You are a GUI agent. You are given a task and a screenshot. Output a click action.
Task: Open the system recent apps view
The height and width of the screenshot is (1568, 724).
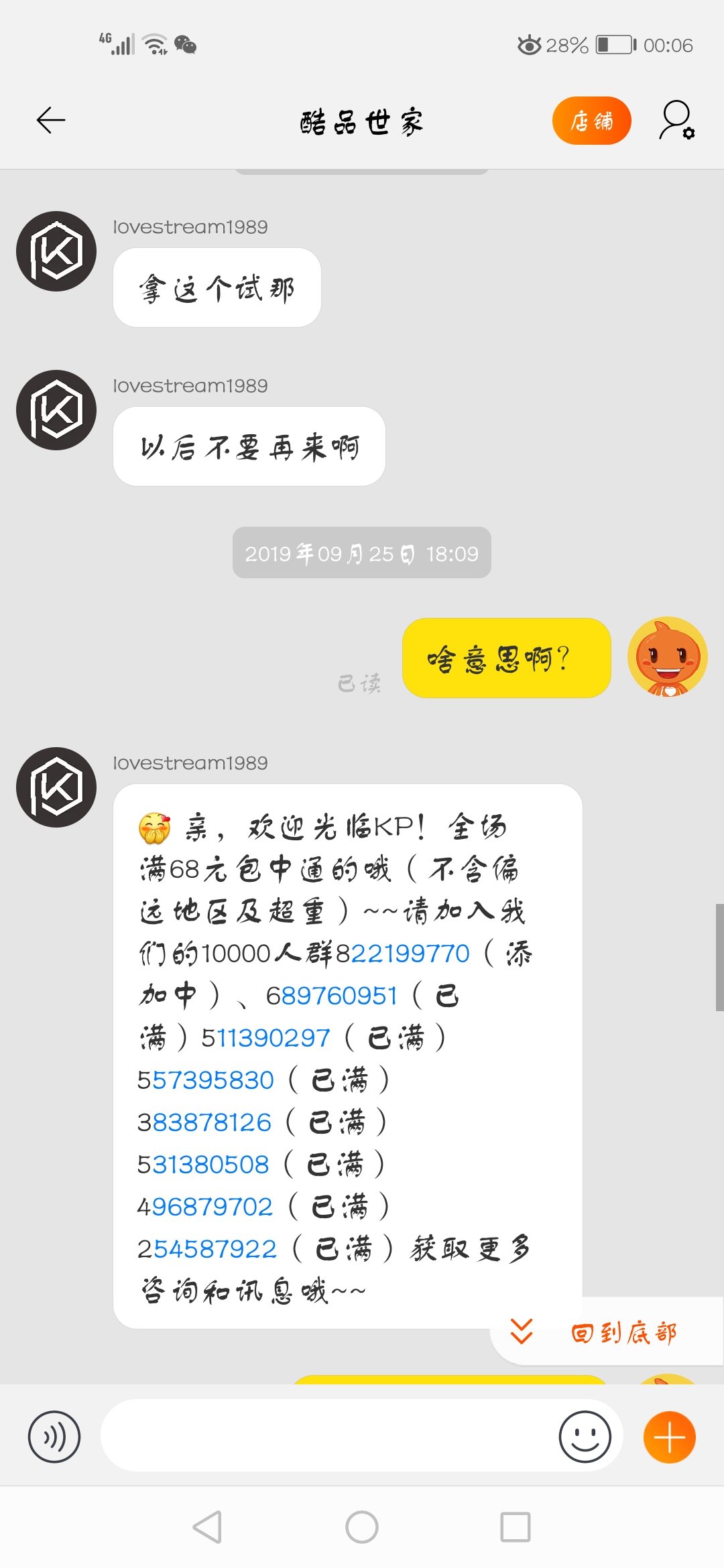coord(516,1527)
